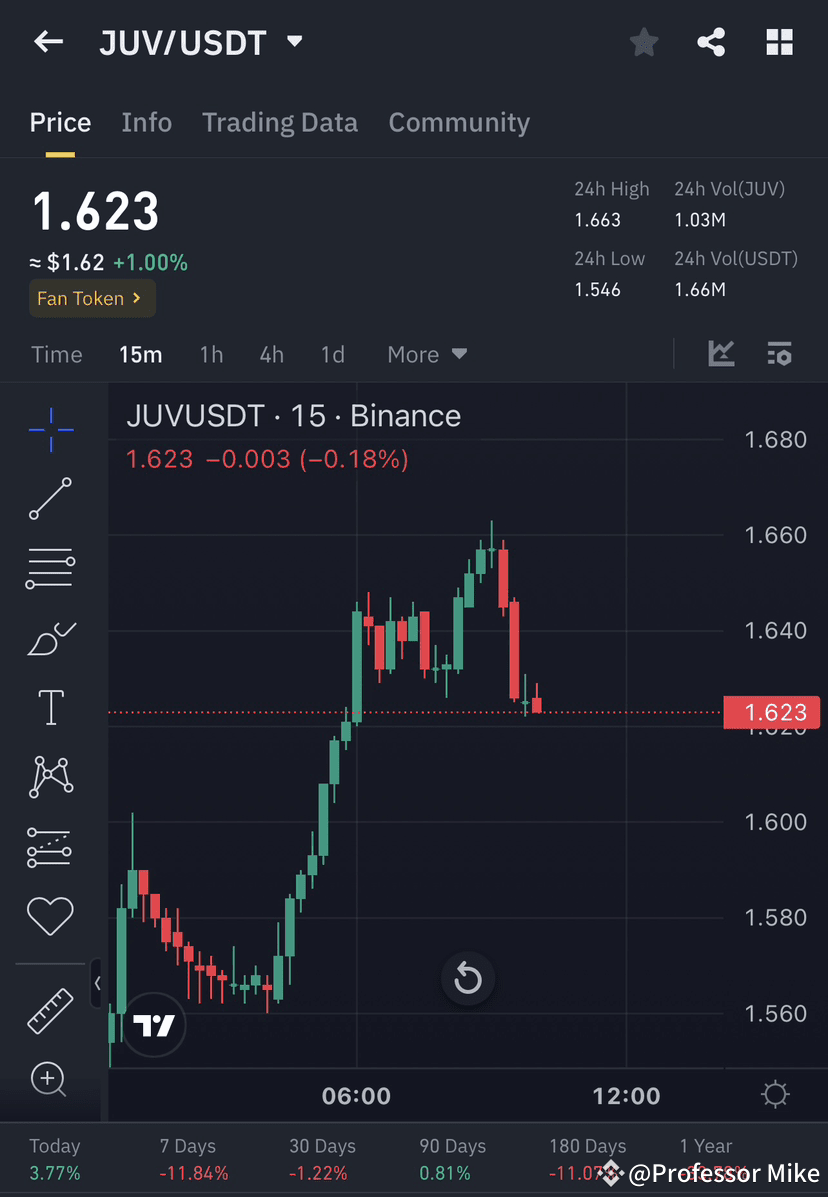The height and width of the screenshot is (1197, 828).
Task: Select the brush curve drawing tool
Action: coord(50,638)
